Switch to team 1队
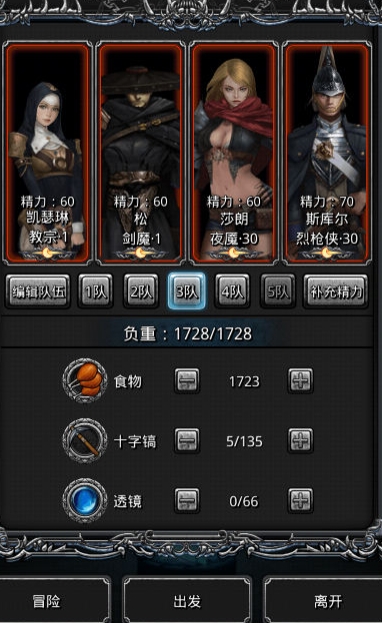This screenshot has height=623, width=382. (x=95, y=292)
